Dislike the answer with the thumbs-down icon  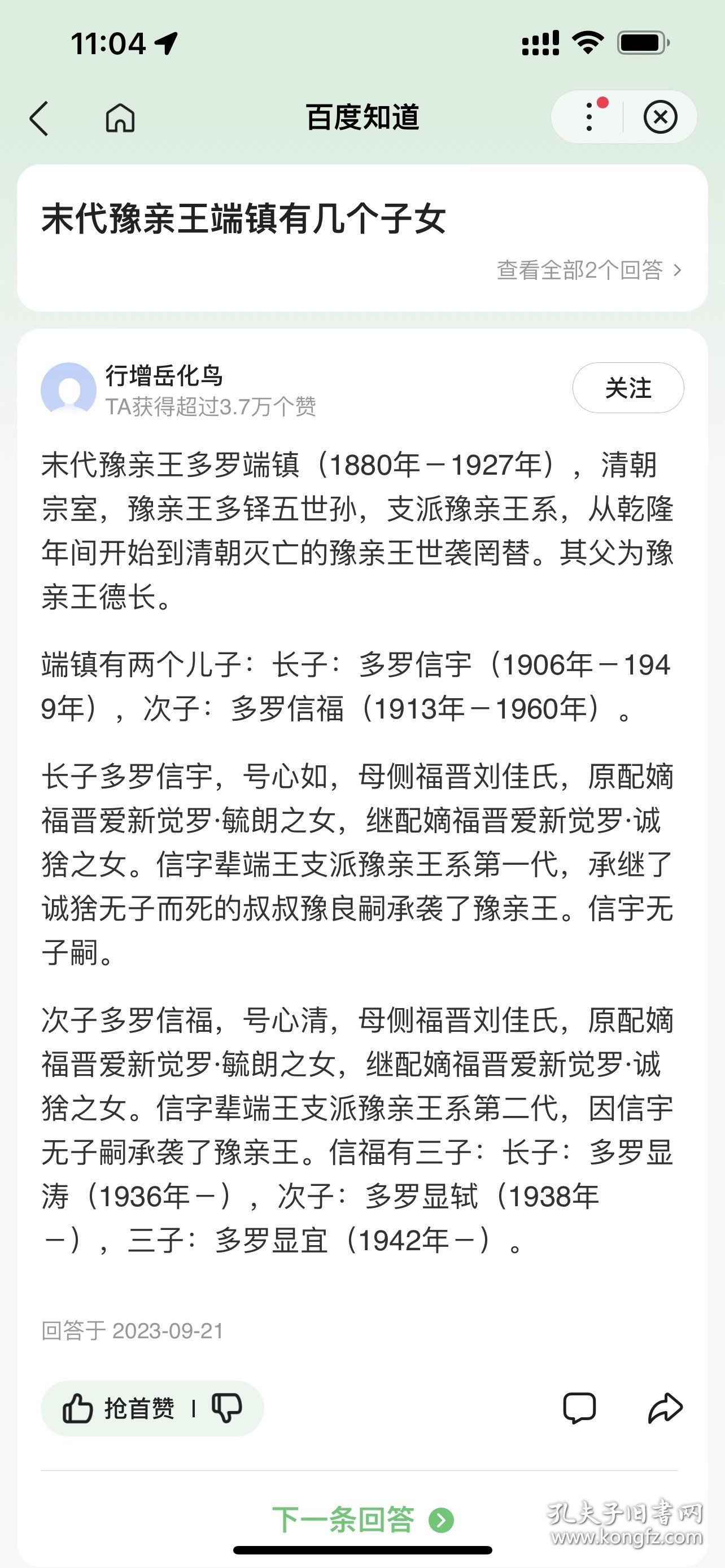tap(227, 1408)
